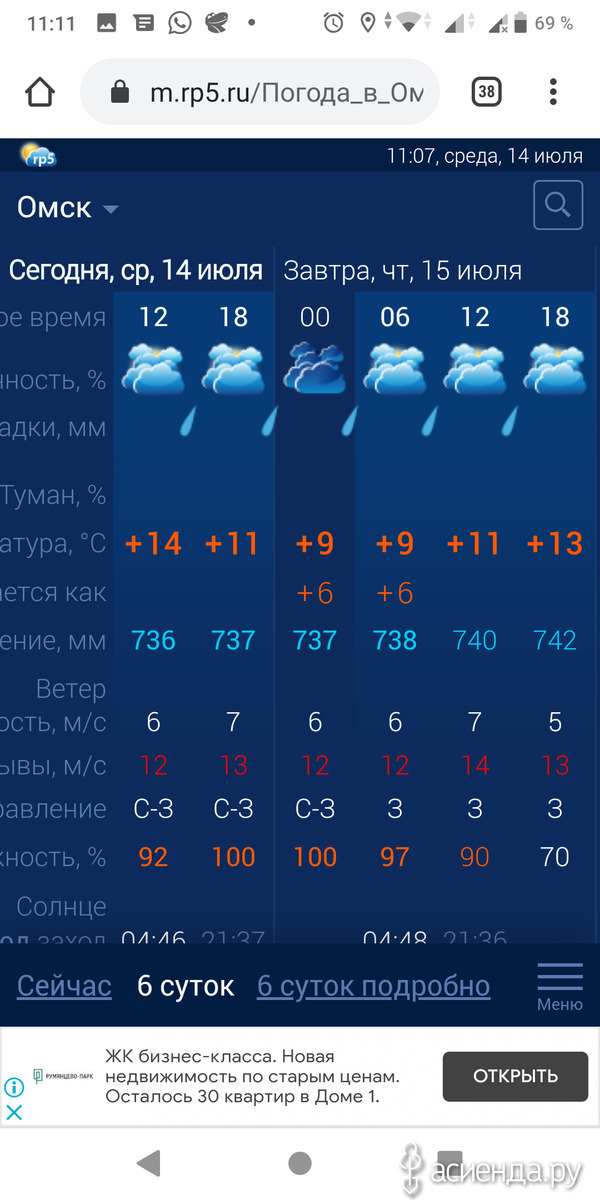Tap the system back button
600x1200 pixels.
pyautogui.click(x=148, y=1163)
